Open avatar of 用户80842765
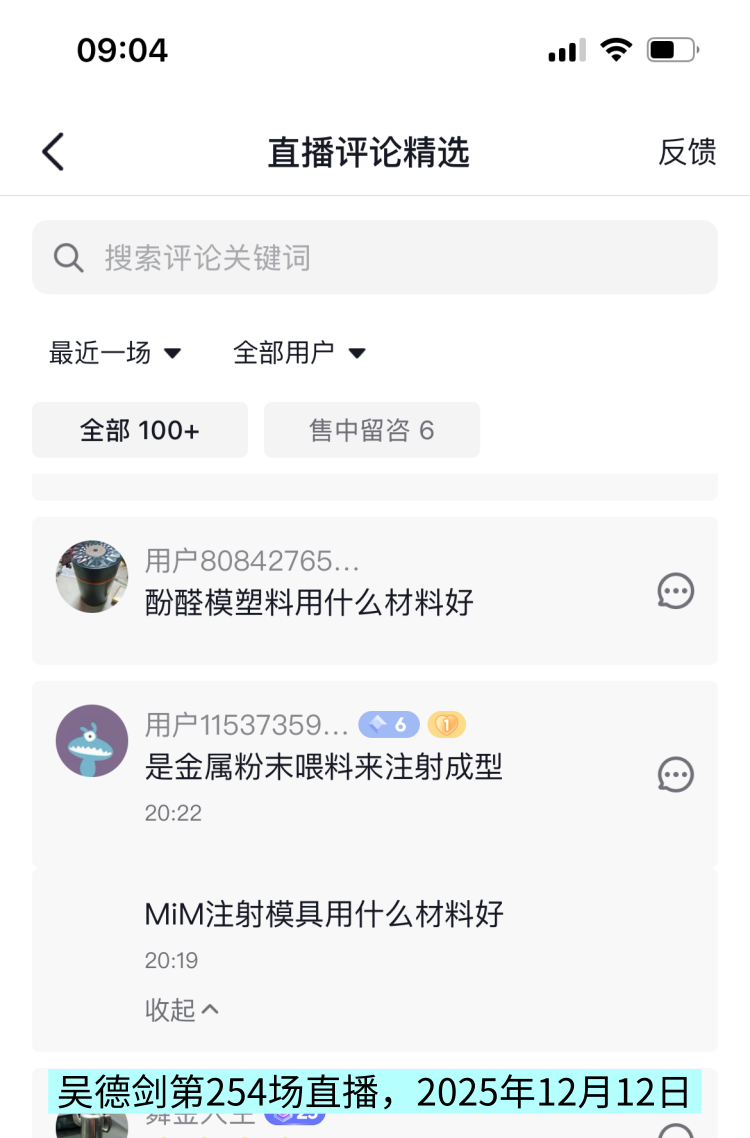Screen dimensions: 750x1138 (92, 577)
